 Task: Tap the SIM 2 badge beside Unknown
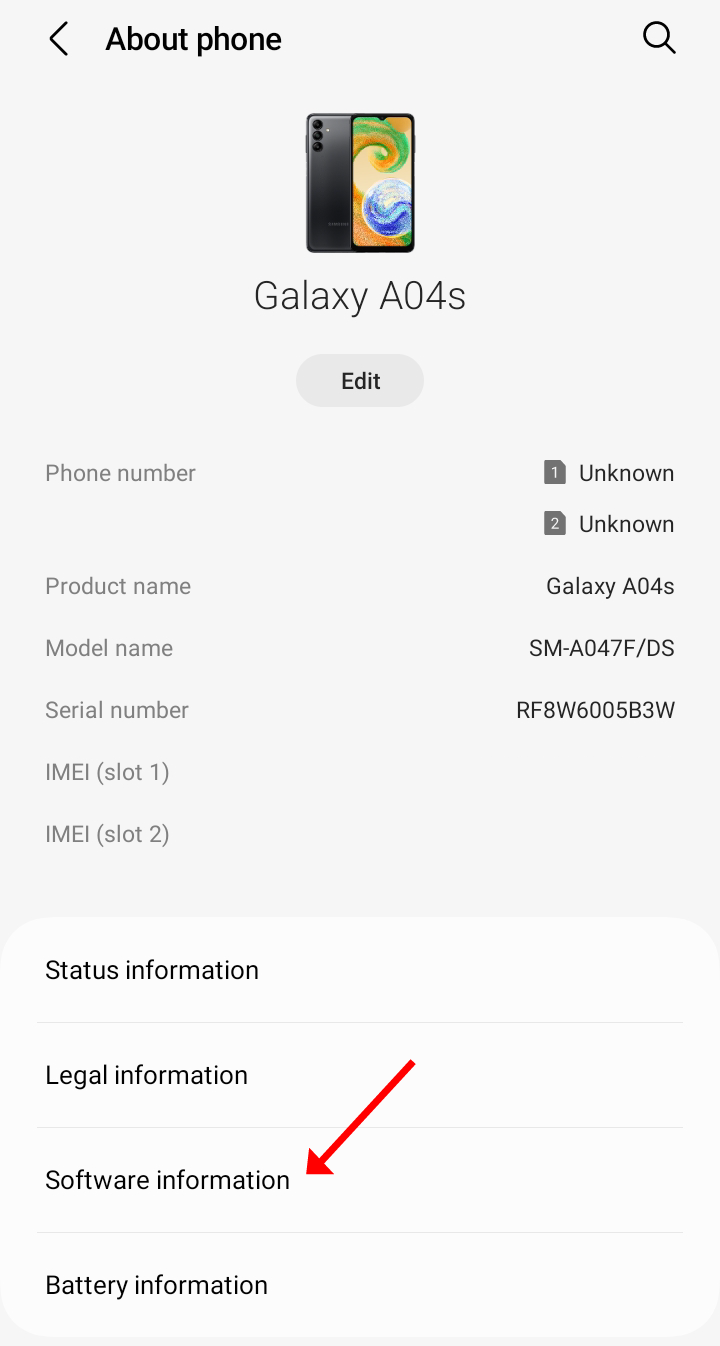[553, 523]
